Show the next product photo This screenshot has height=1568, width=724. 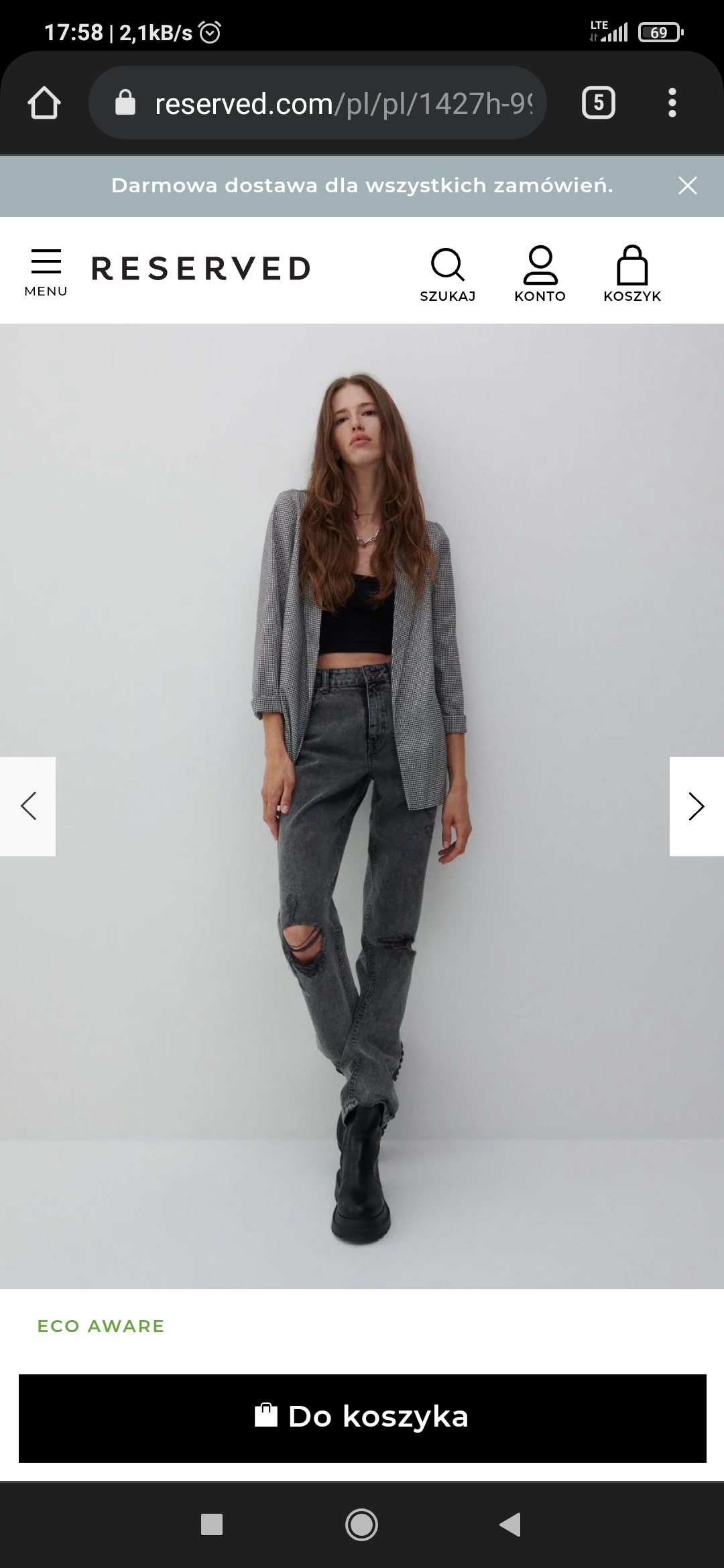696,806
